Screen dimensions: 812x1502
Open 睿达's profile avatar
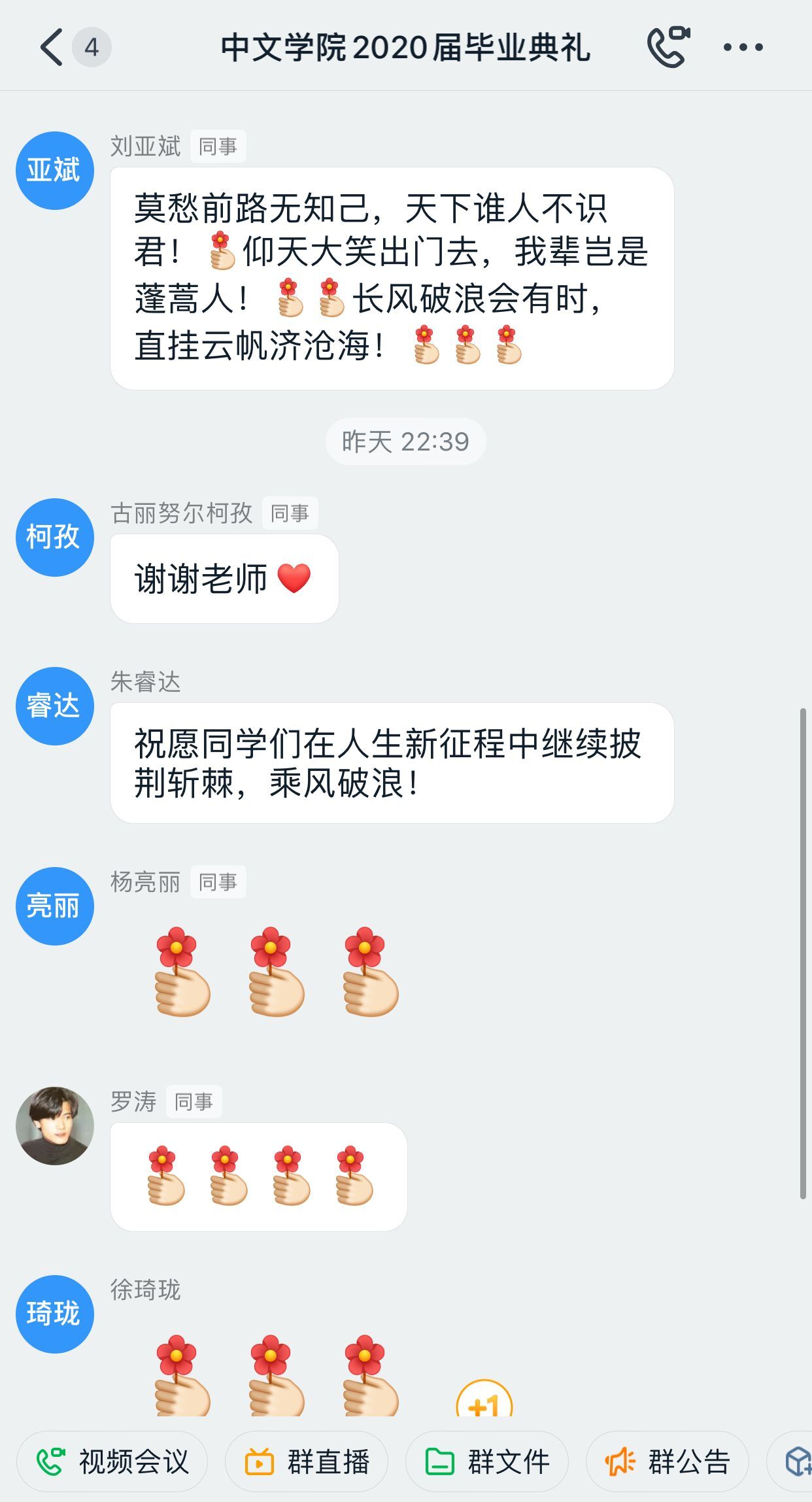(x=55, y=706)
